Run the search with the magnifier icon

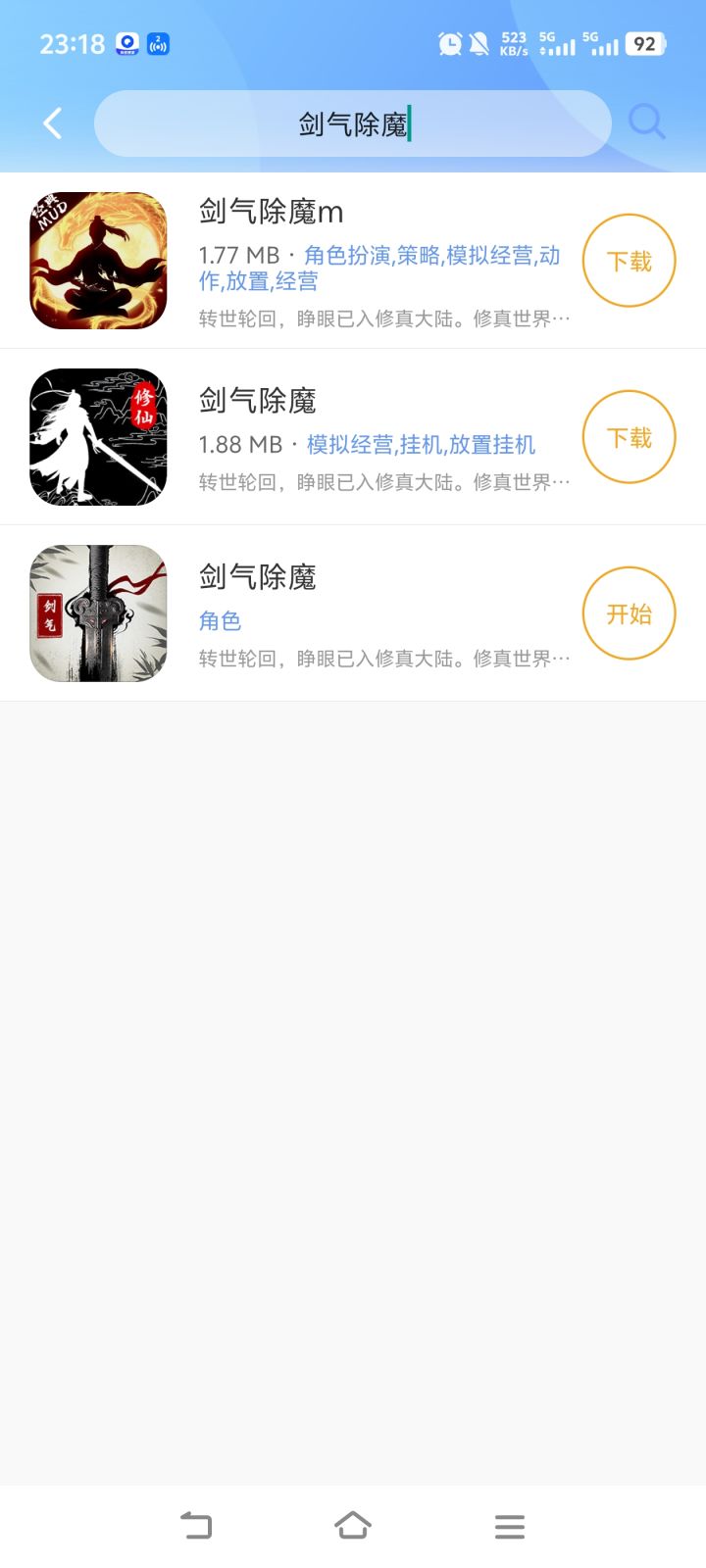[646, 123]
